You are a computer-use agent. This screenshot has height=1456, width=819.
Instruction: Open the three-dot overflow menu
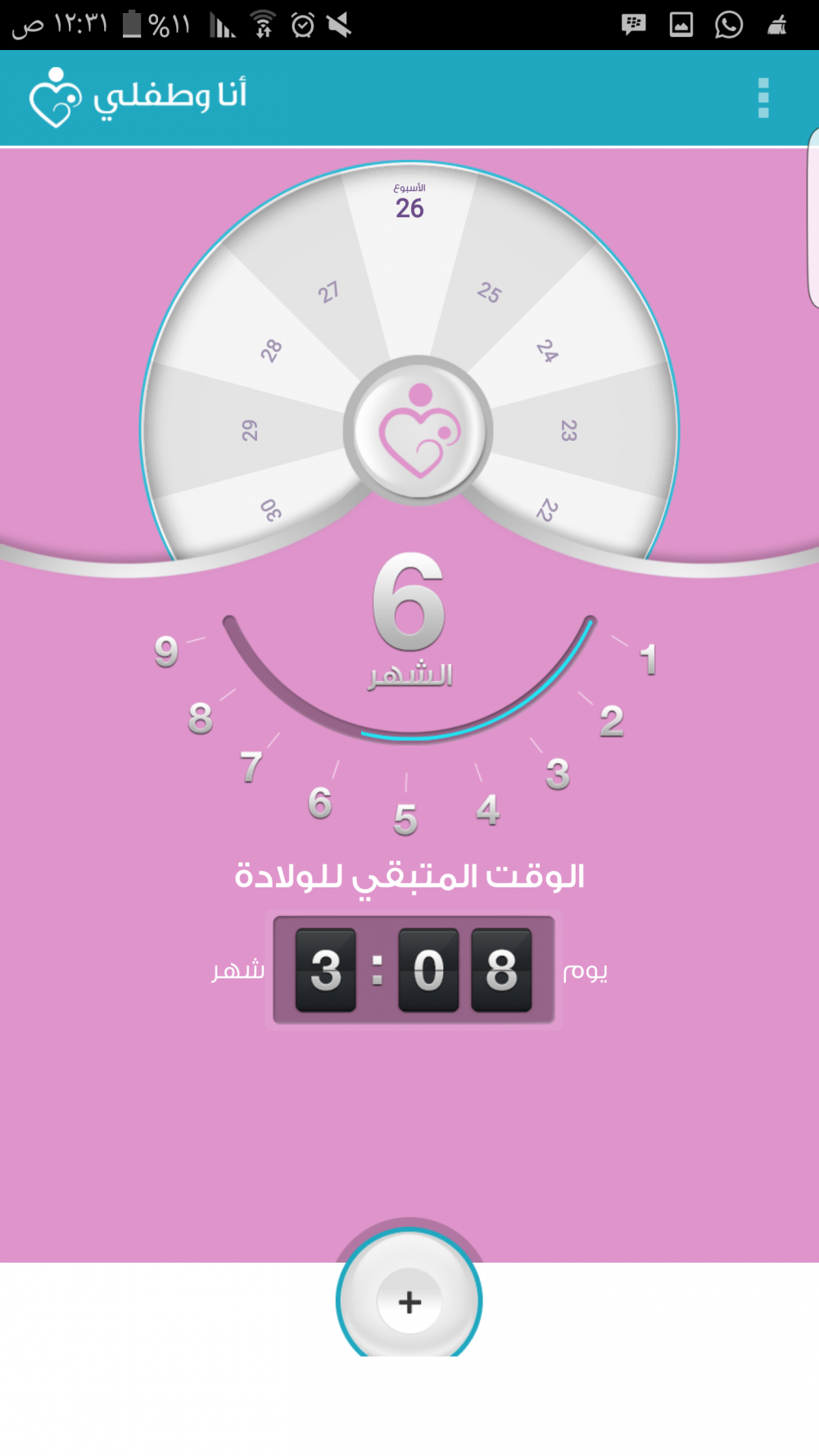tap(762, 98)
